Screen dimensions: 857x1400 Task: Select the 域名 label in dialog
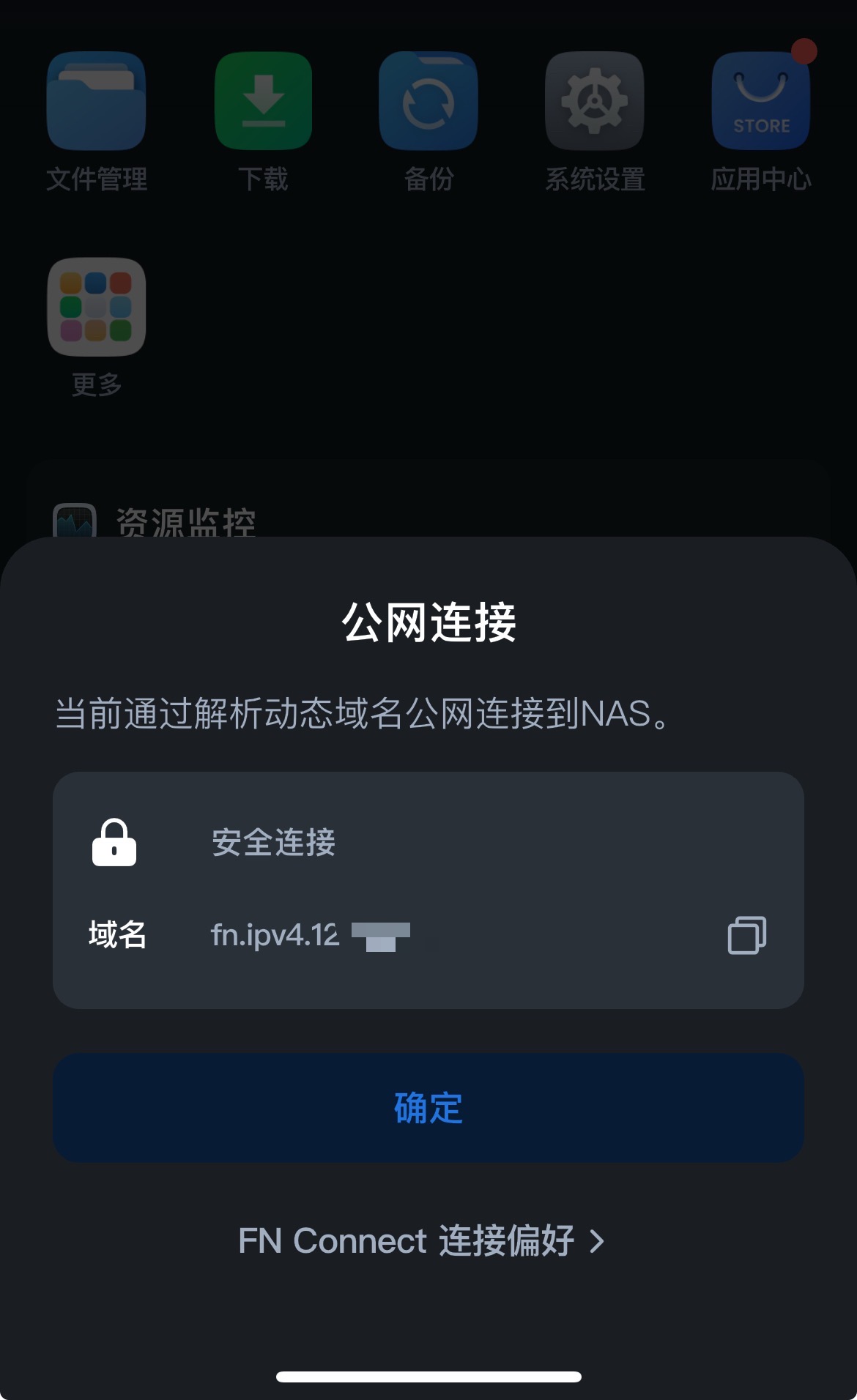coord(116,935)
